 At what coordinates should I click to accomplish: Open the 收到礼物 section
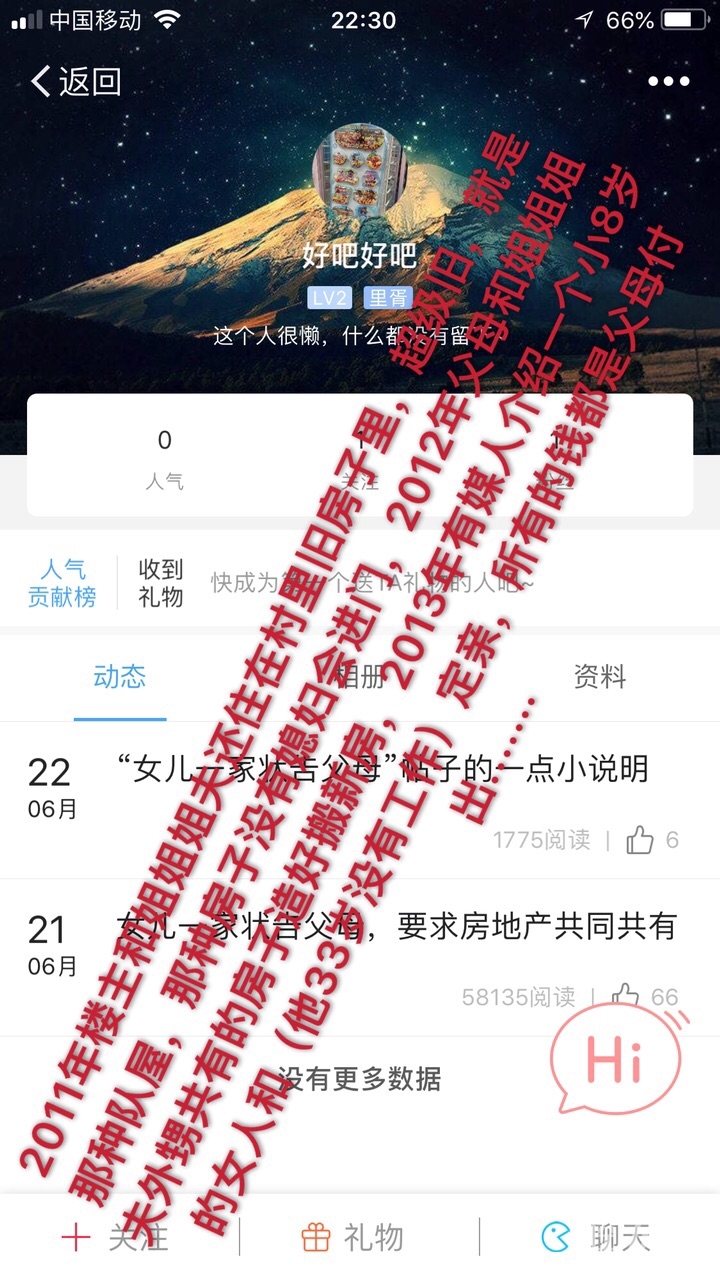pyautogui.click(x=161, y=583)
